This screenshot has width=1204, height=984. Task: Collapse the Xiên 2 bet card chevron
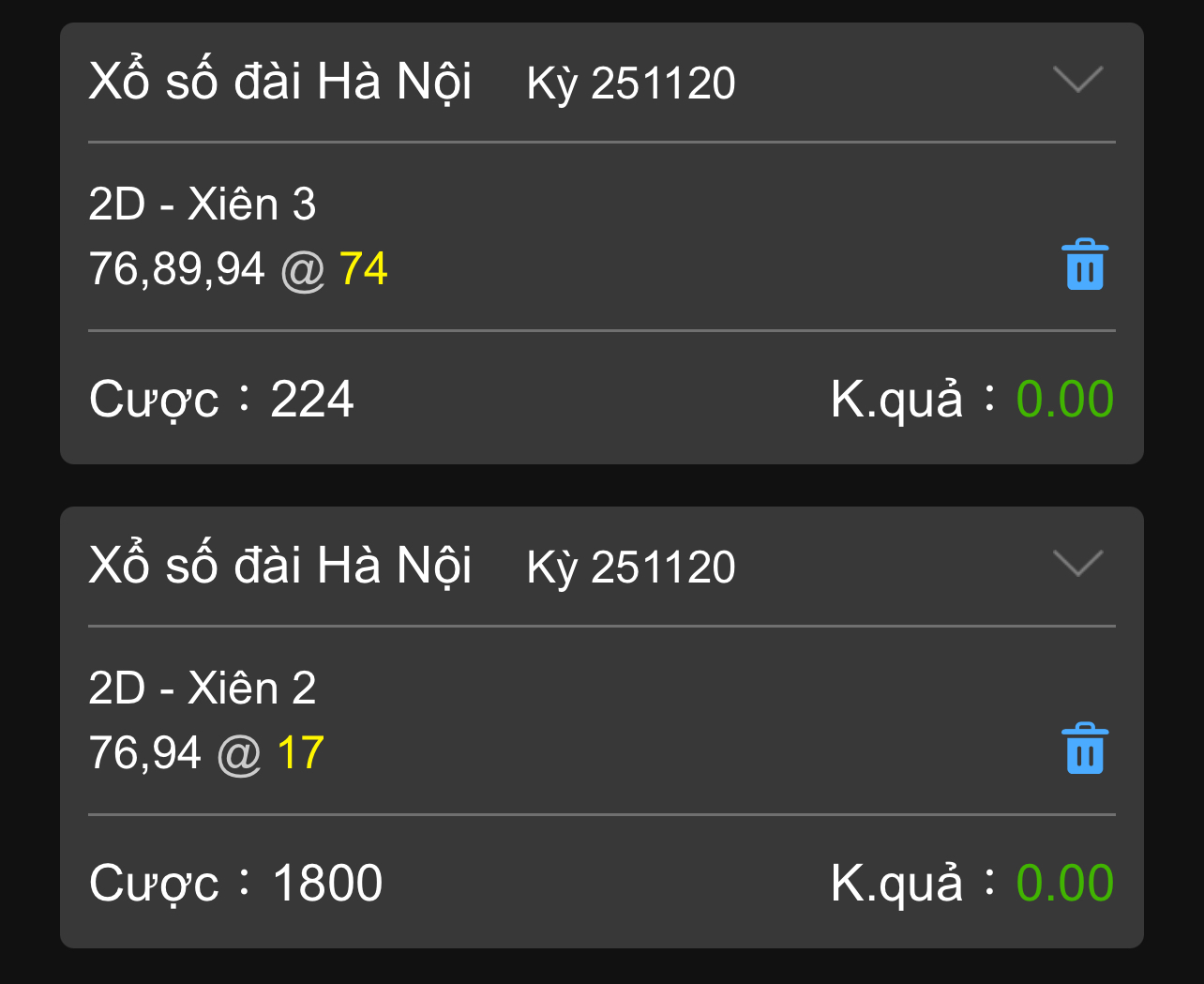pos(1077,564)
